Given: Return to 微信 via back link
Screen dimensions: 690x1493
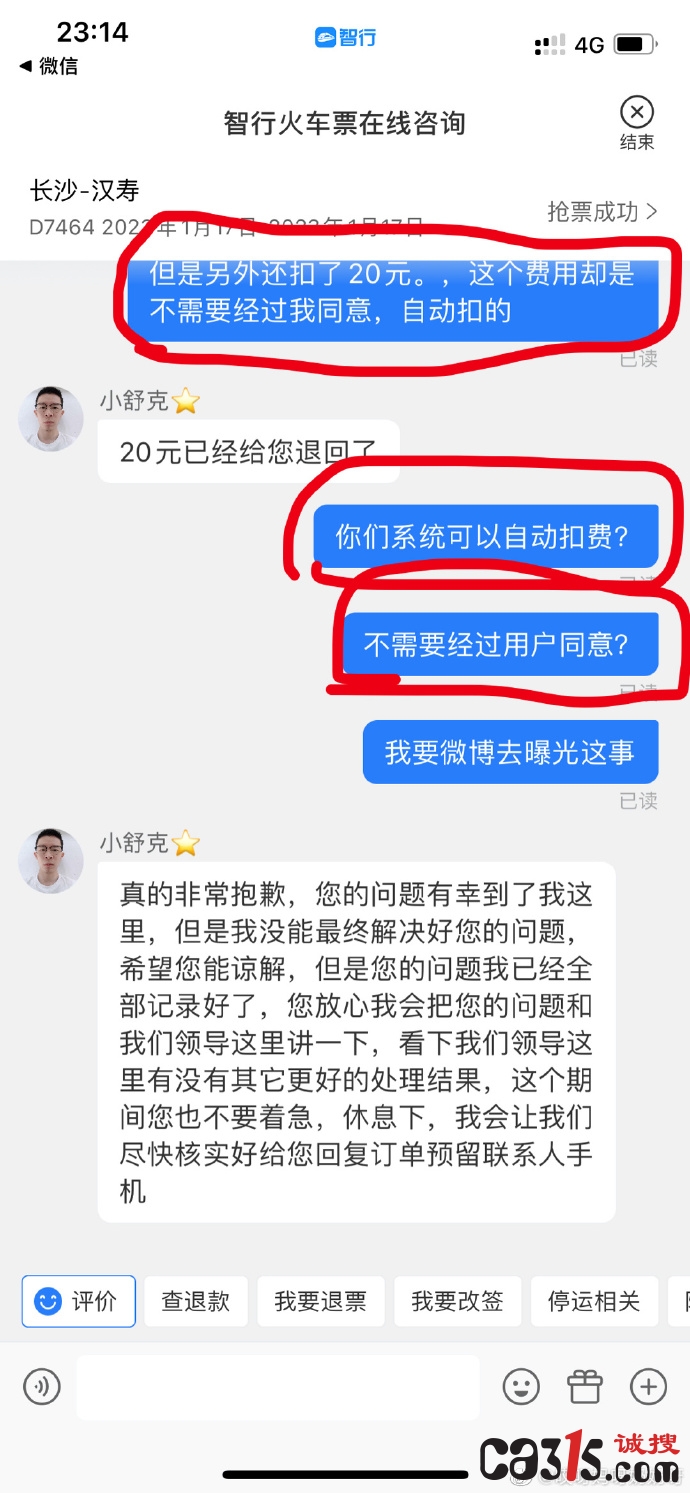Looking at the screenshot, I should (x=49, y=66).
